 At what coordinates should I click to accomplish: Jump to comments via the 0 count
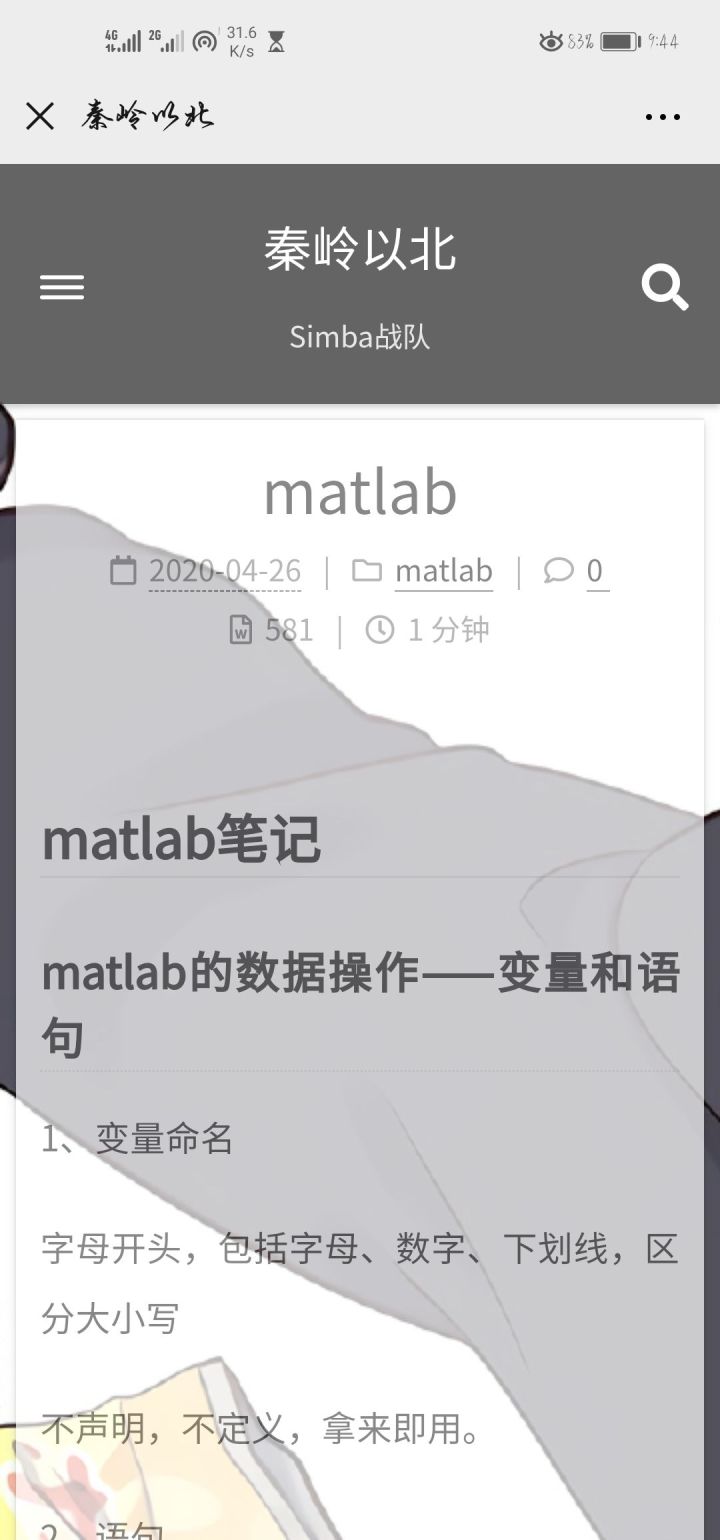click(x=596, y=571)
